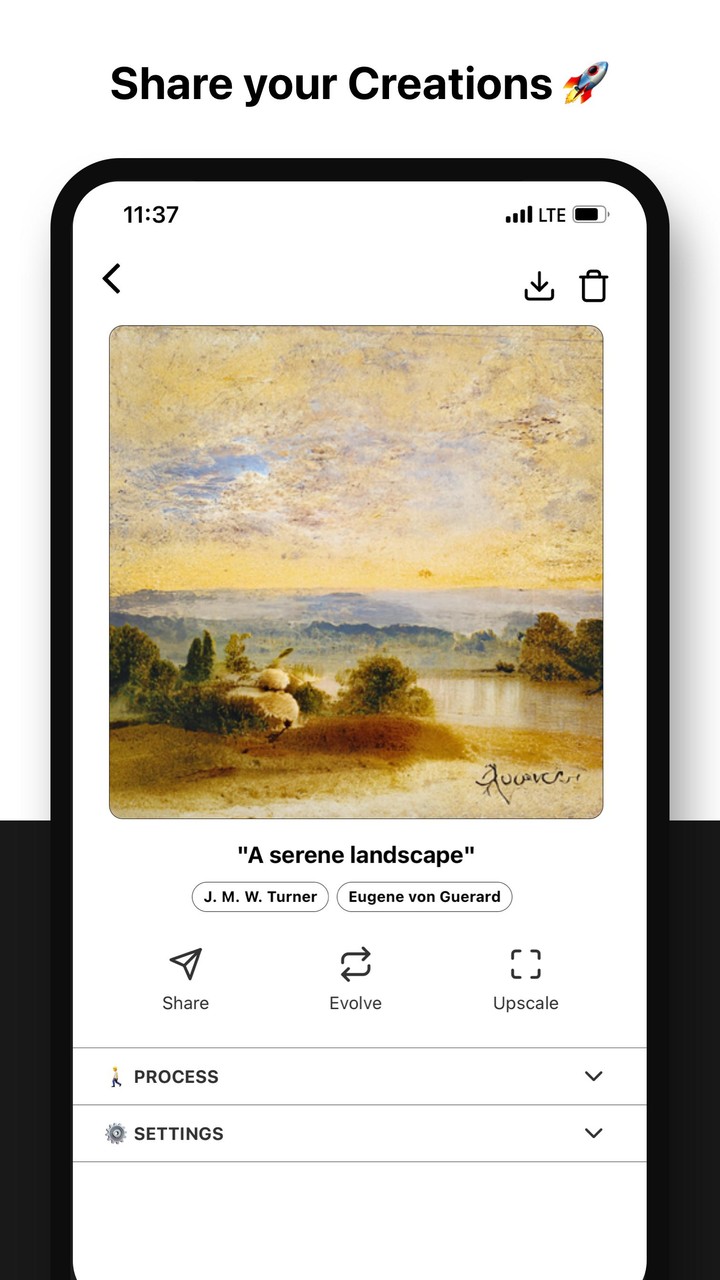The image size is (720, 1280).
Task: Tap the Share paper plane icon
Action: pos(185,963)
